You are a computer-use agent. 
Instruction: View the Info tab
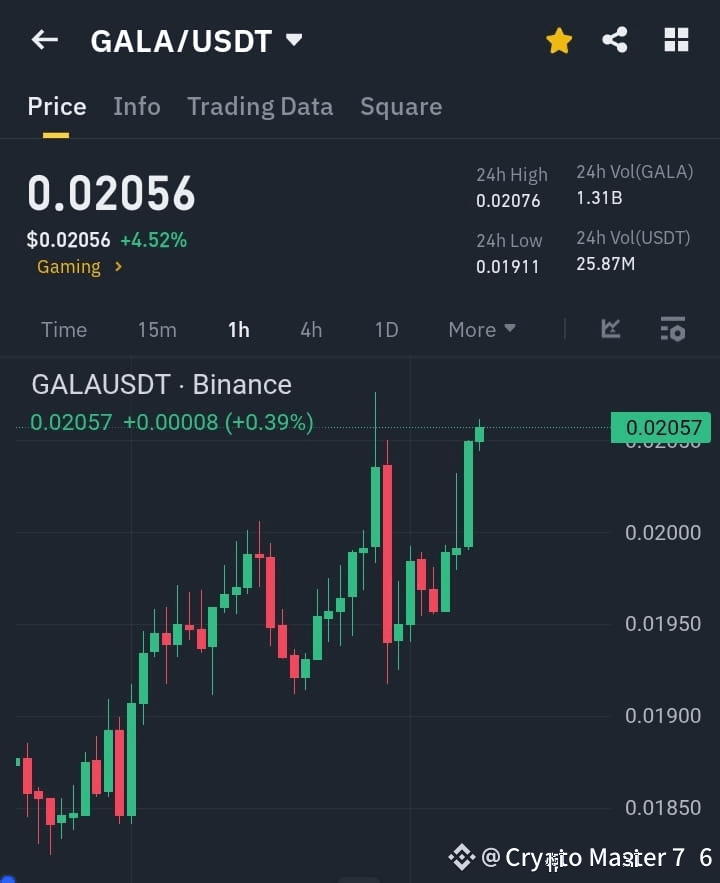137,106
